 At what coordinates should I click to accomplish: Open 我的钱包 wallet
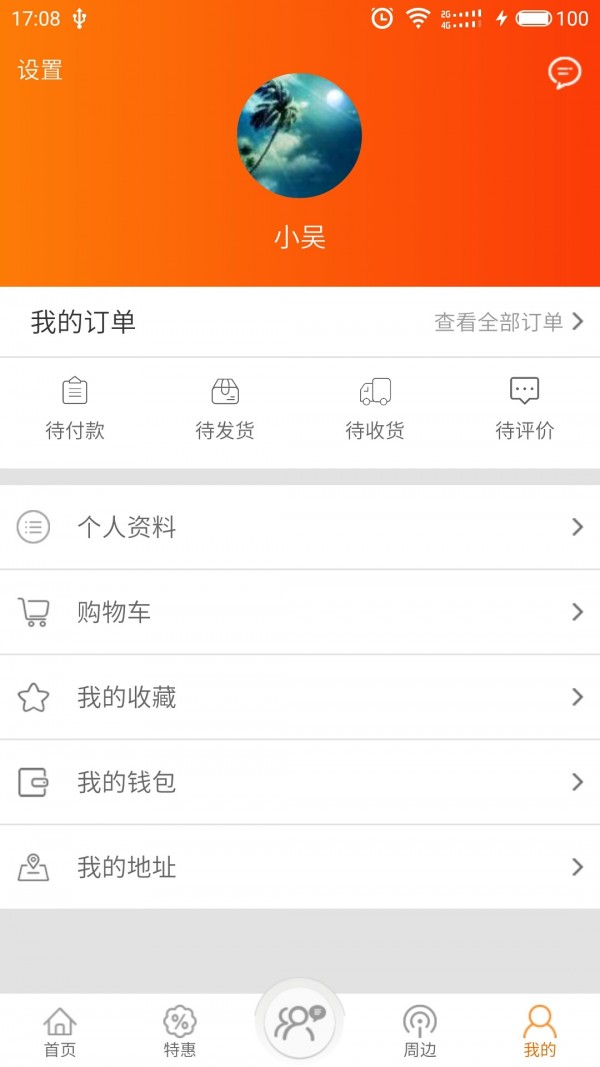coord(300,782)
